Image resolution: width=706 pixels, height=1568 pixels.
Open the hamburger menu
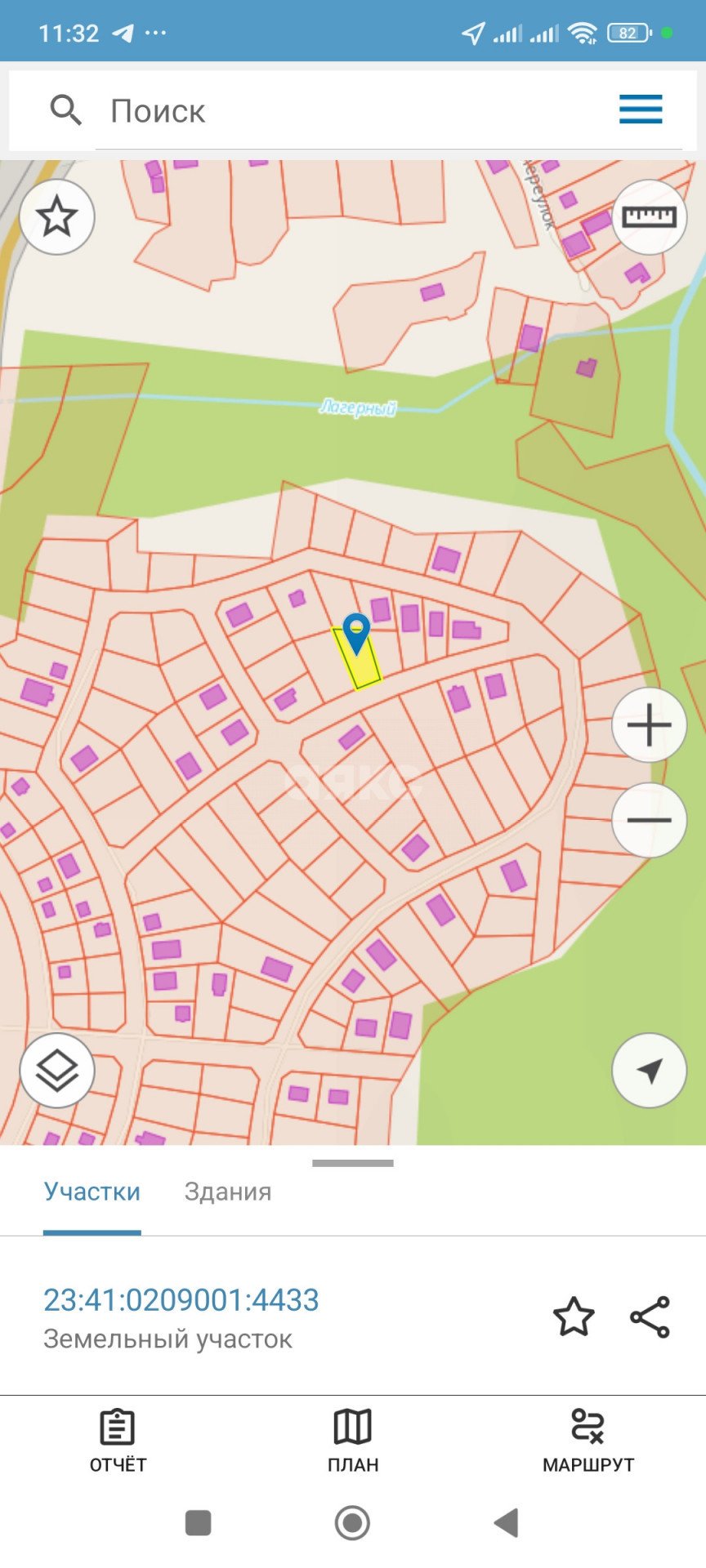tap(640, 109)
